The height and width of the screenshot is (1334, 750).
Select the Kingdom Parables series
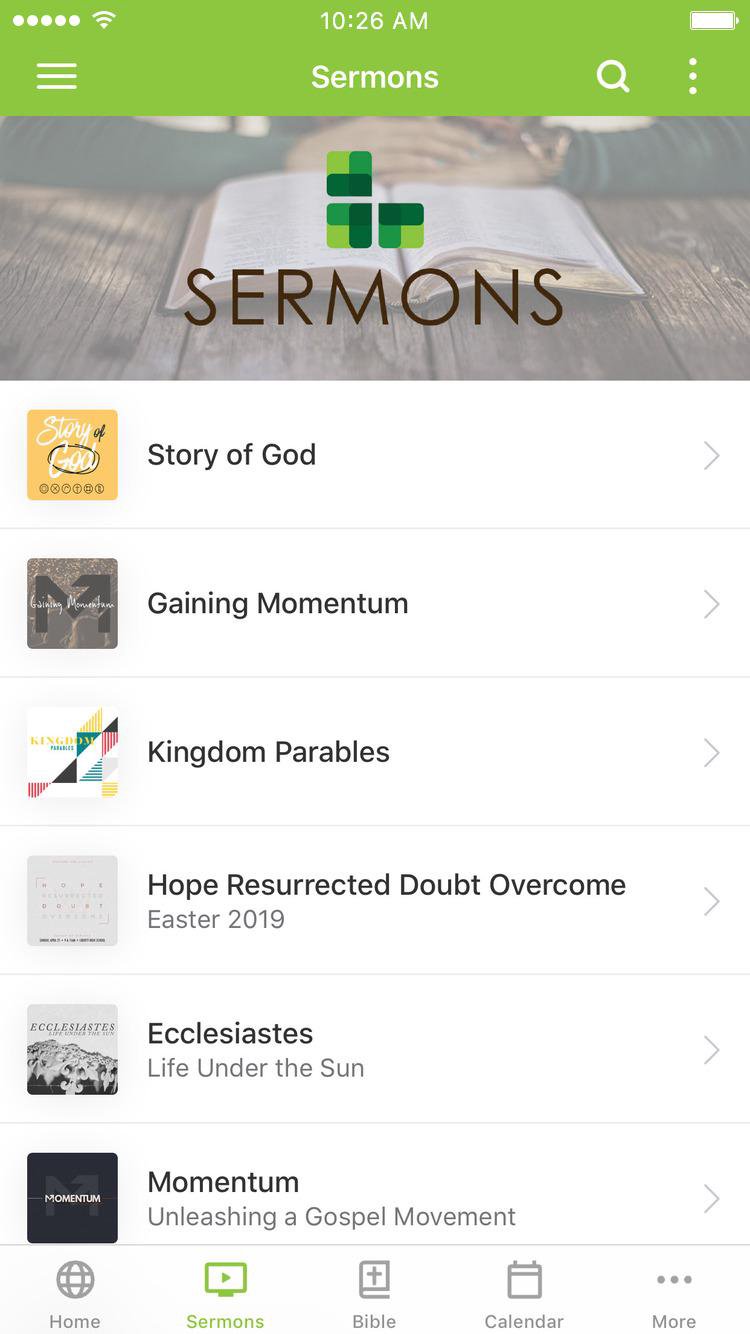[x=375, y=752]
